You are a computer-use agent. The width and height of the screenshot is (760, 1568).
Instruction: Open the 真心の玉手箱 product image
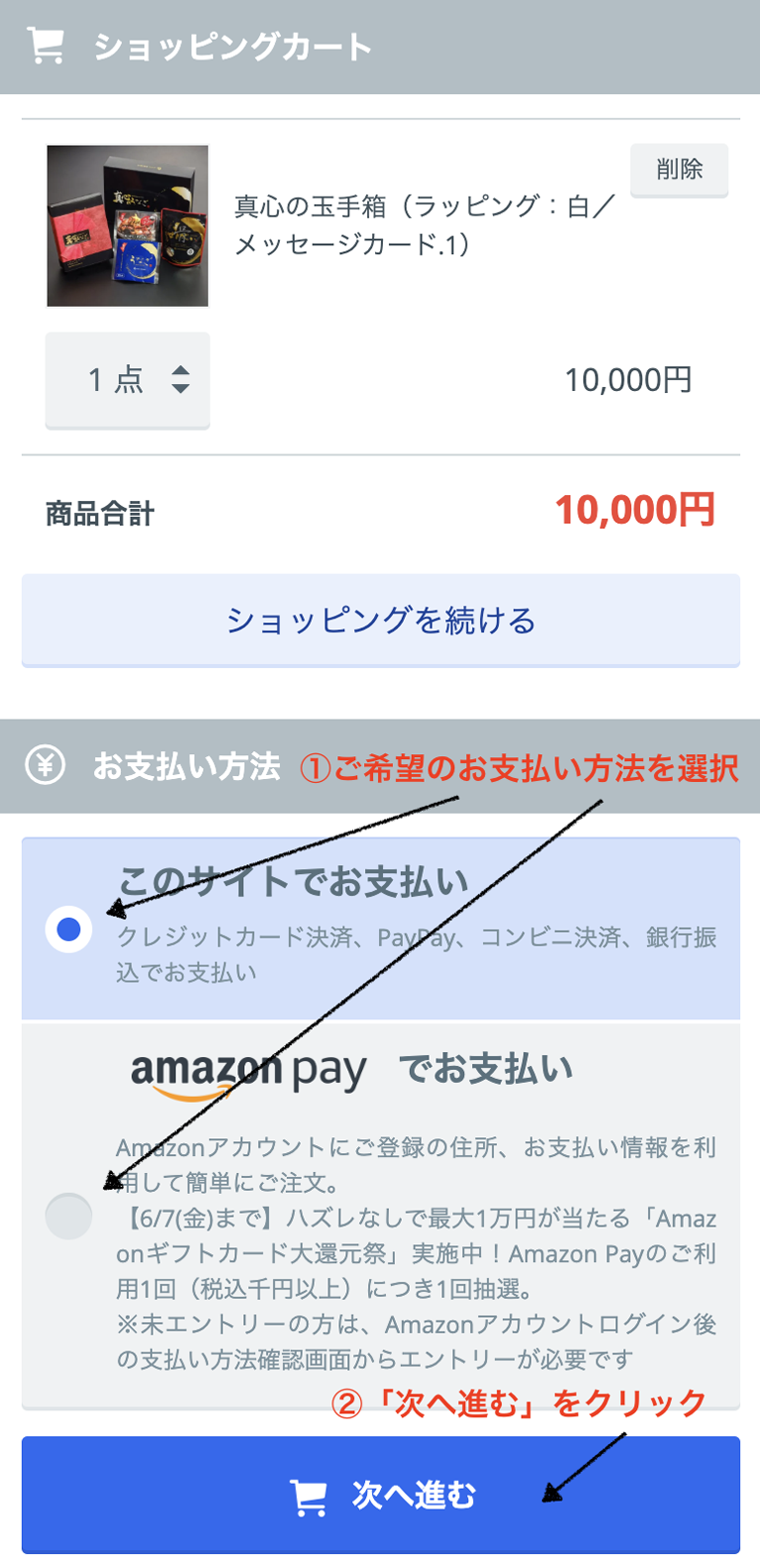[x=128, y=225]
